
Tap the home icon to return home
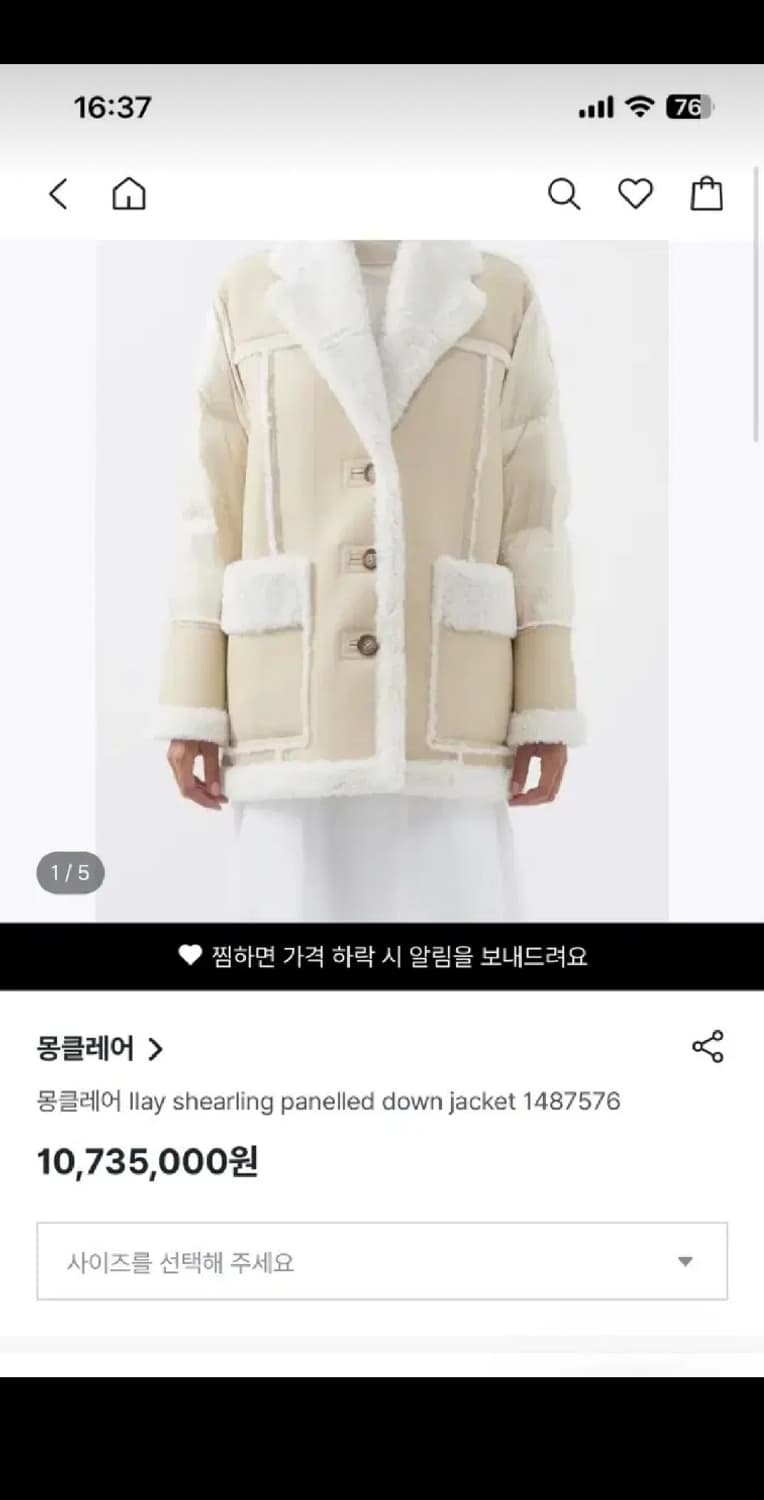pyautogui.click(x=130, y=195)
